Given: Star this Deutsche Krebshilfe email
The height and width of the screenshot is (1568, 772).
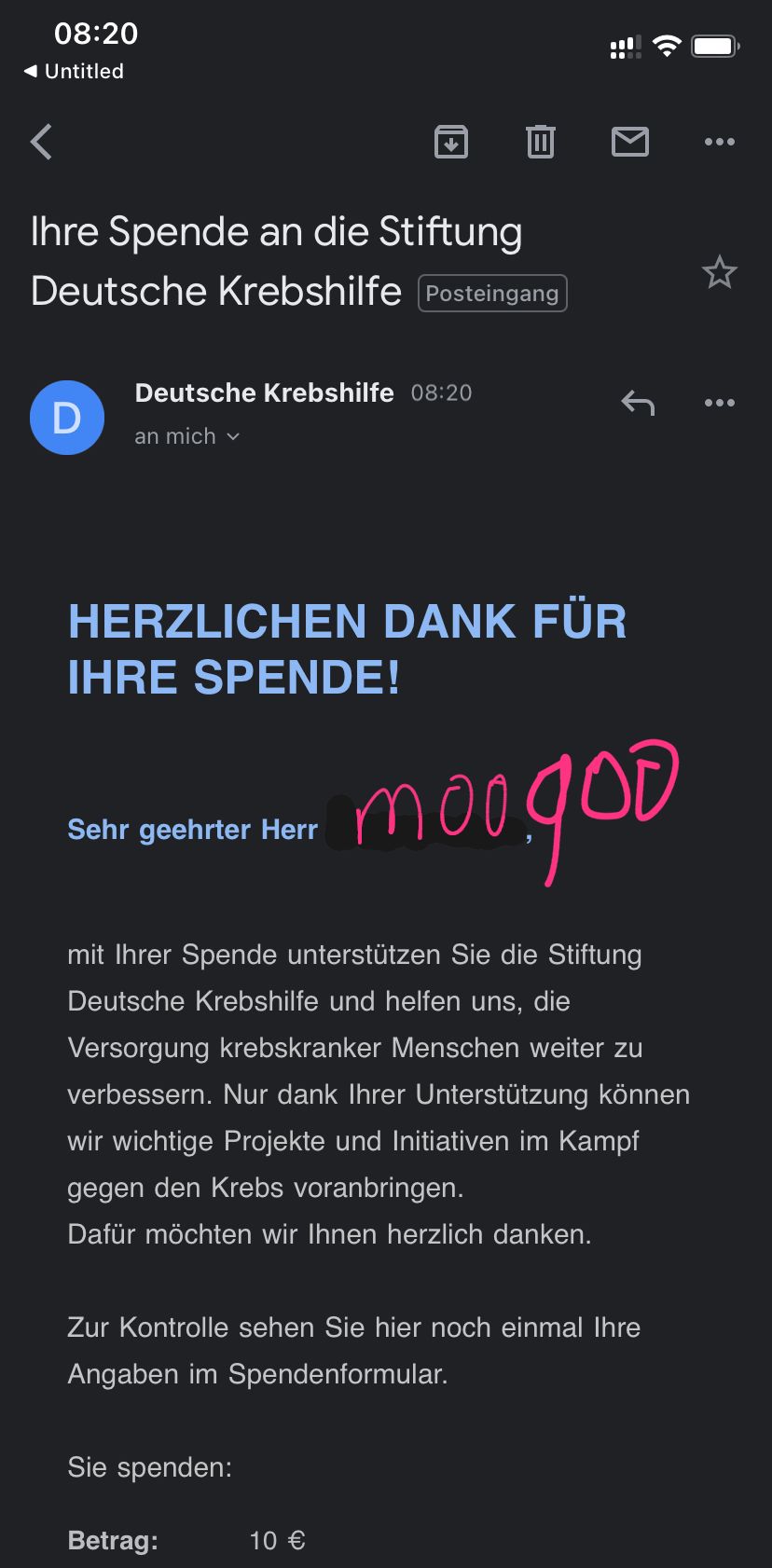Looking at the screenshot, I should 719,273.
